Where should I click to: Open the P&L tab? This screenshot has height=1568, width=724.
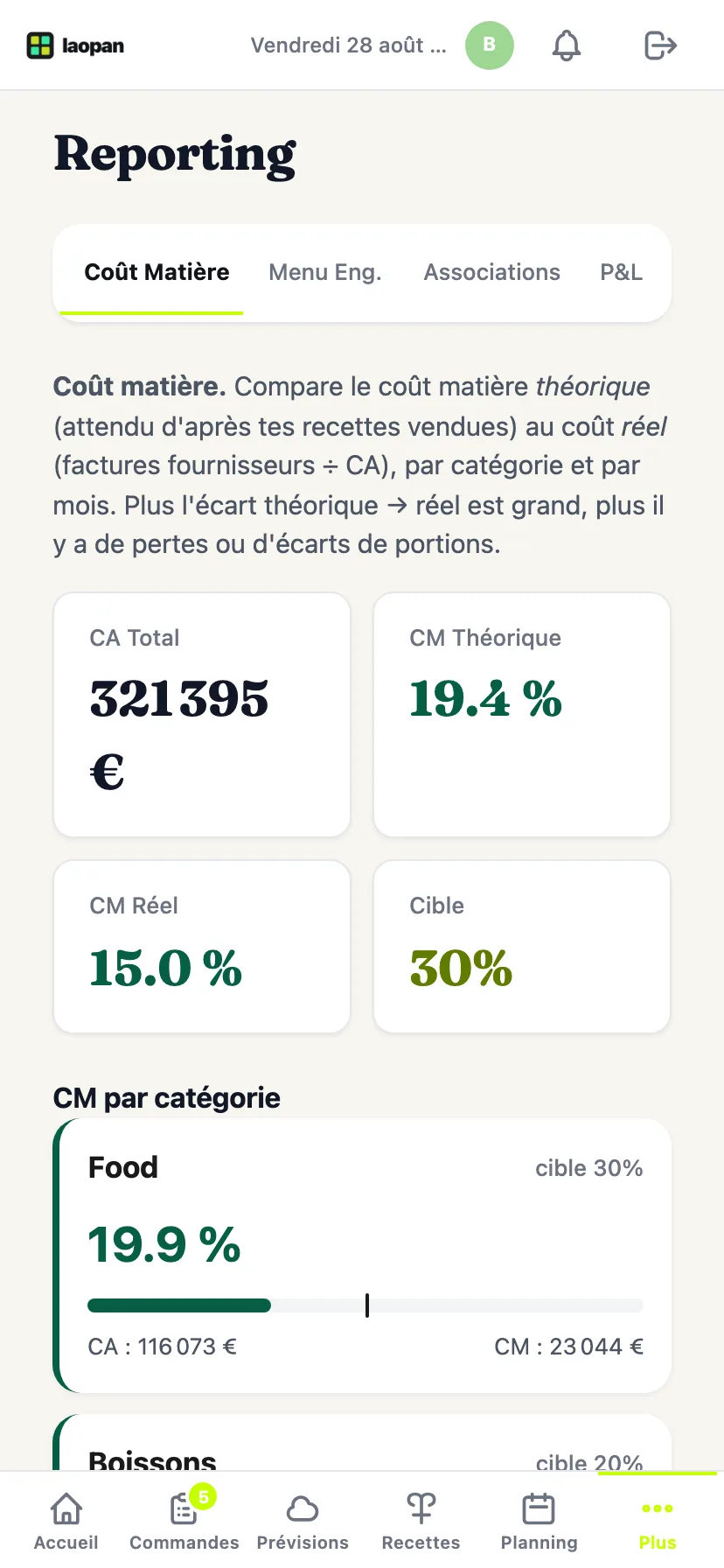621,272
